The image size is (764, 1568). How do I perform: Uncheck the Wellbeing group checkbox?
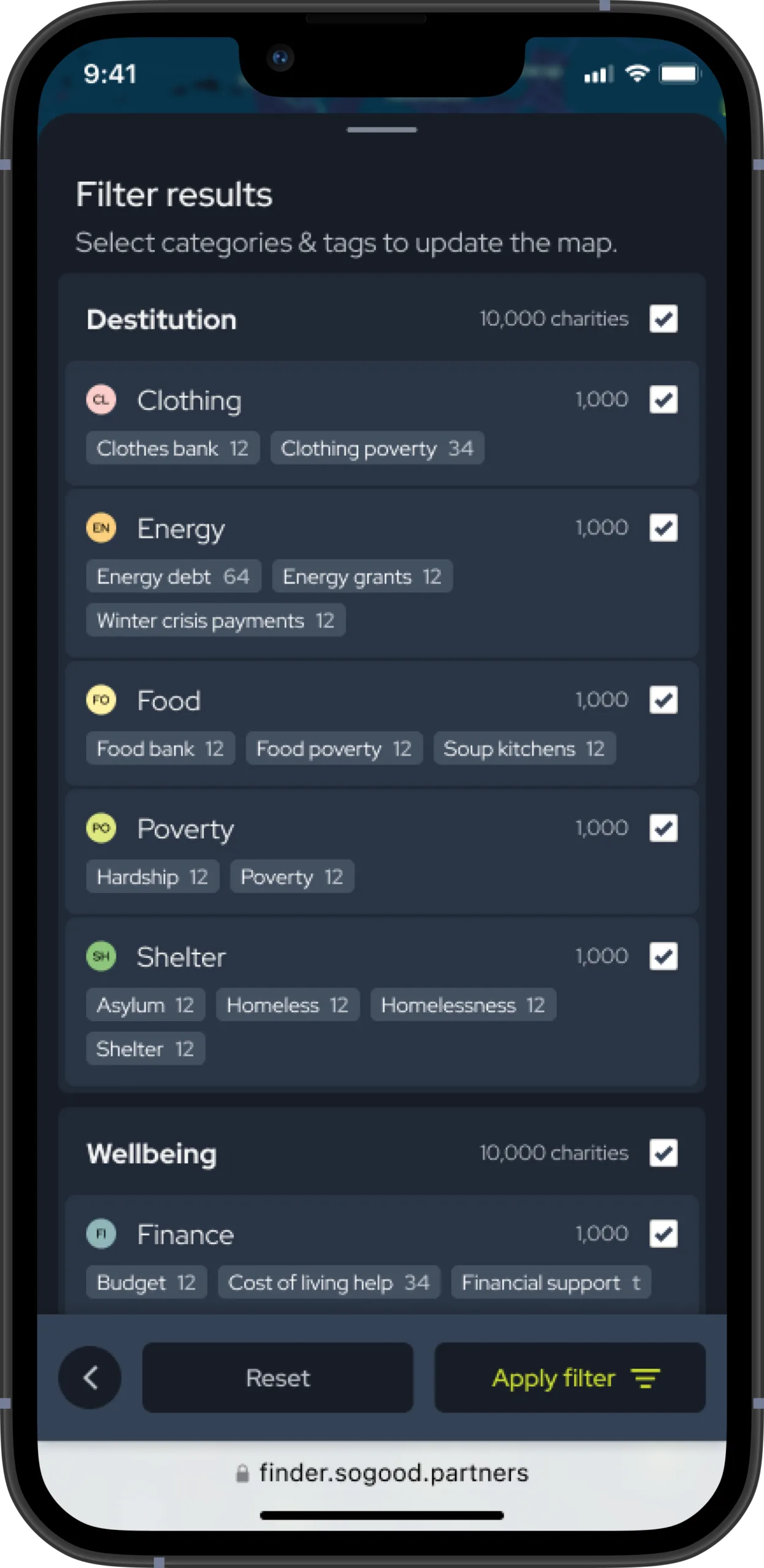663,1153
